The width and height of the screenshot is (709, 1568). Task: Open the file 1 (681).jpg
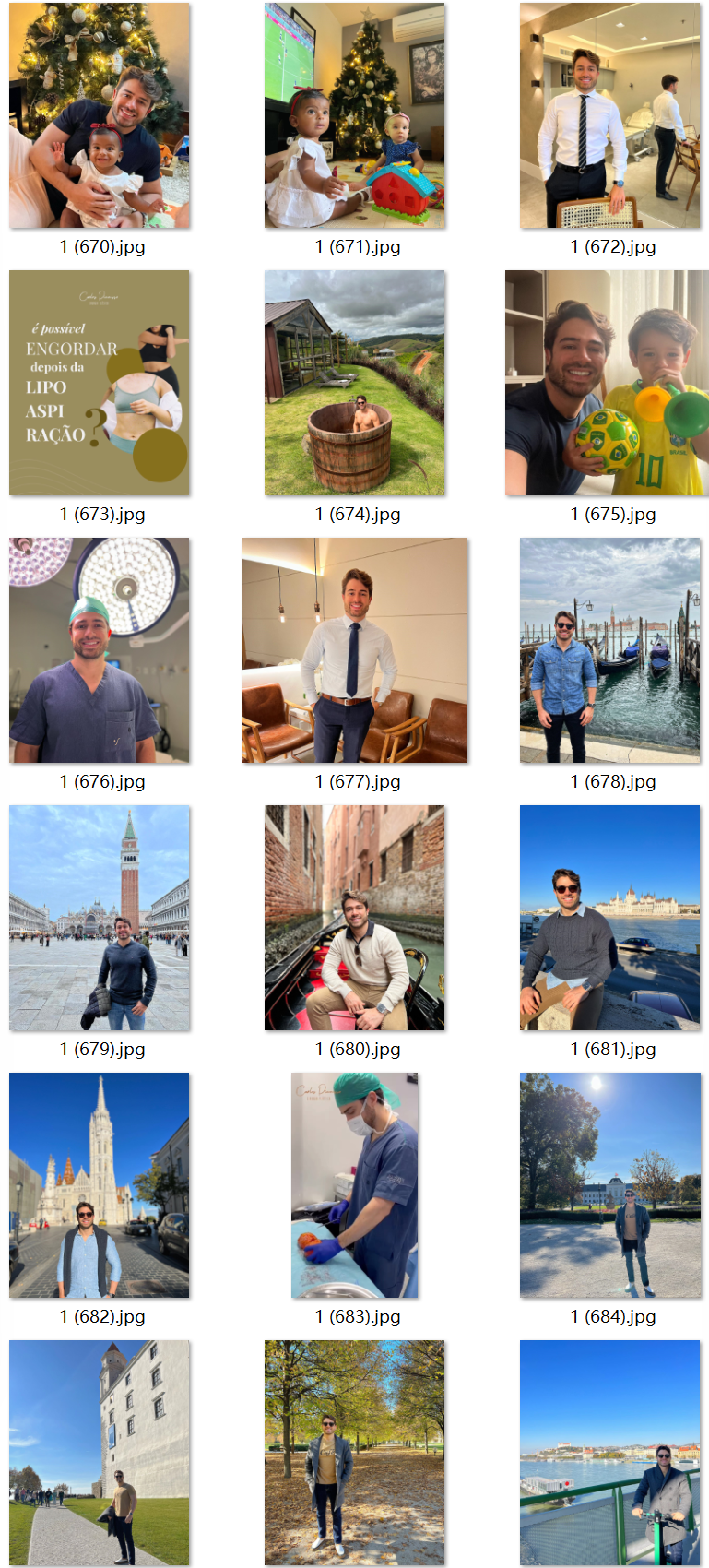pyautogui.click(x=610, y=918)
